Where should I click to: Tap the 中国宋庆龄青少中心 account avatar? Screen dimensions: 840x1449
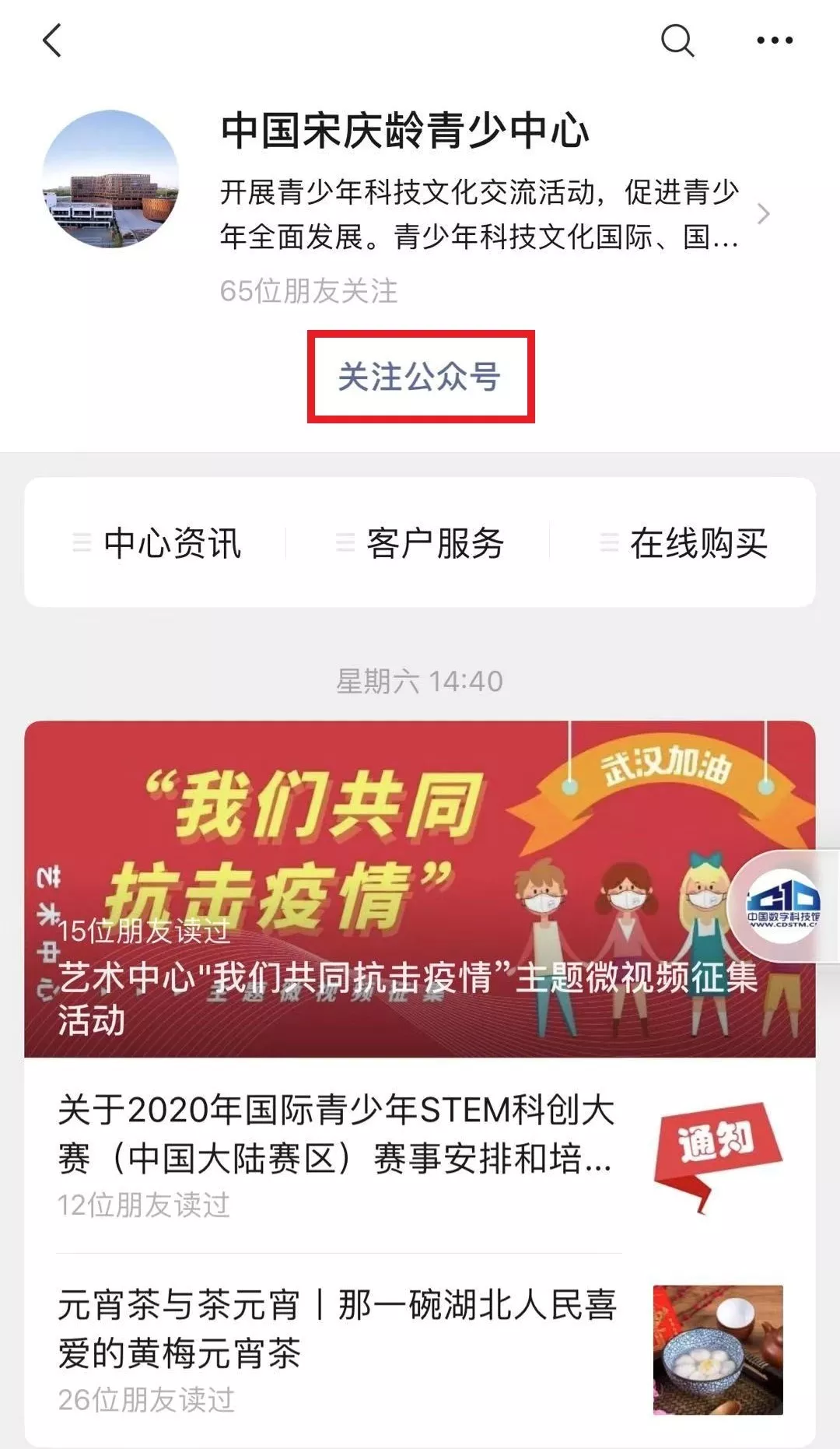pyautogui.click(x=110, y=179)
